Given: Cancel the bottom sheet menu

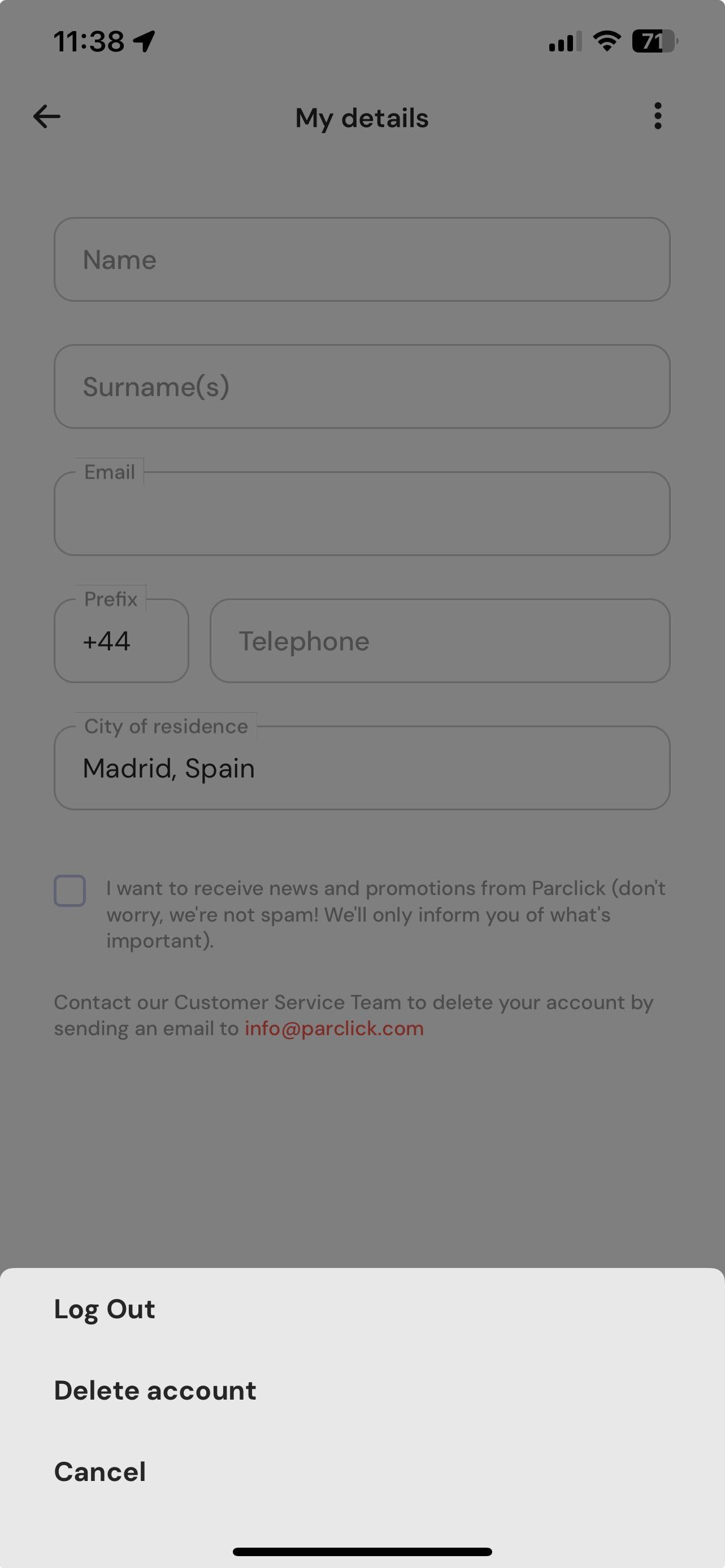Looking at the screenshot, I should [100, 1473].
